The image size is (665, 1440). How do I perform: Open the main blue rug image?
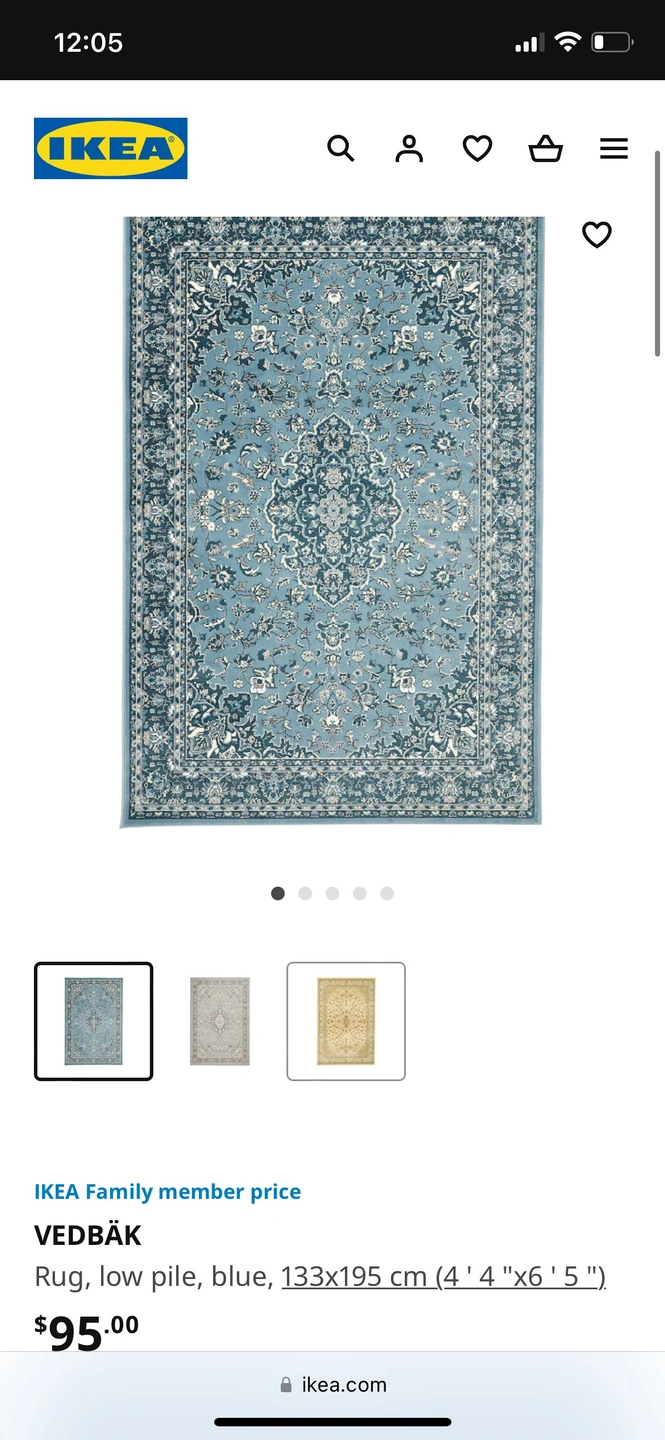coord(332,522)
